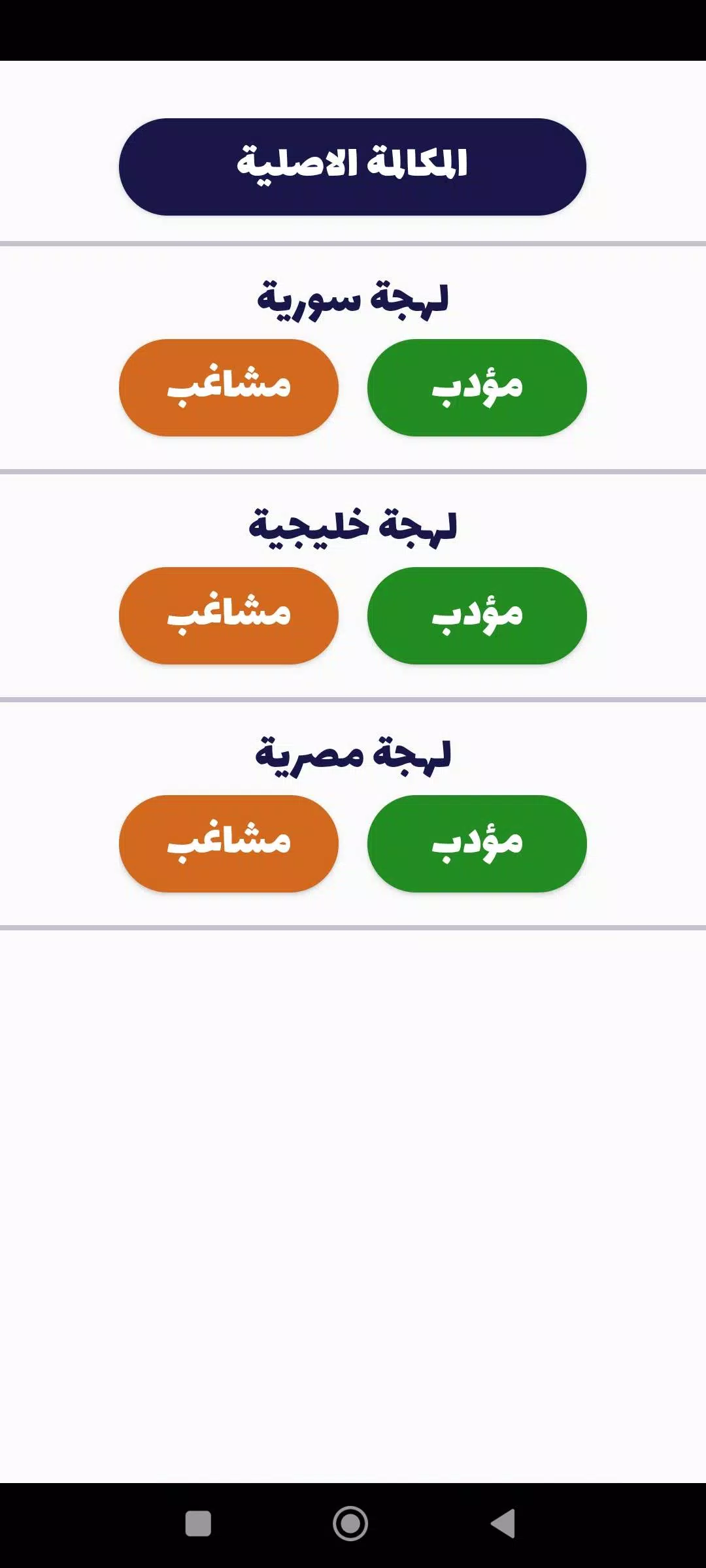Image resolution: width=706 pixels, height=1568 pixels.
Task: Select "مؤدب" in the Syrian dialect section
Action: [x=478, y=388]
